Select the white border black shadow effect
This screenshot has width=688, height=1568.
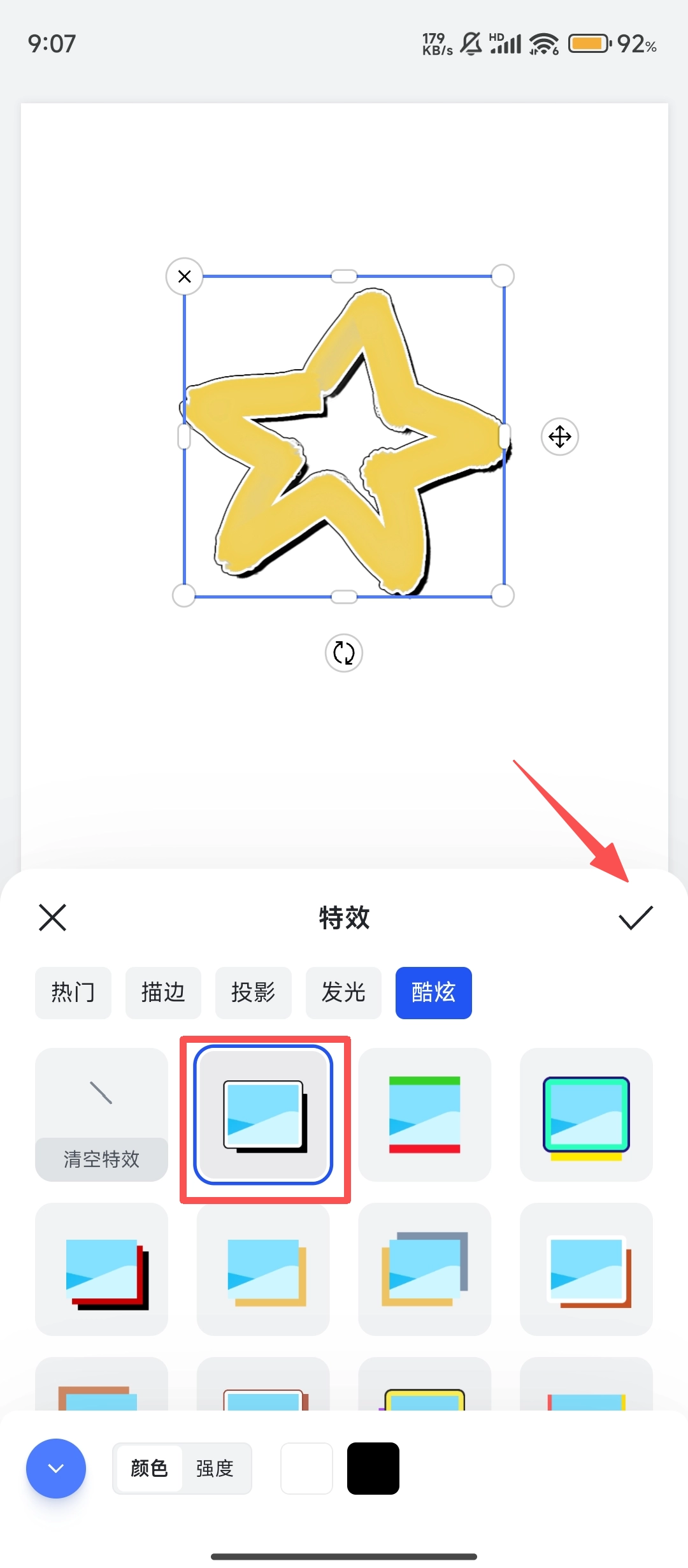coord(264,1115)
